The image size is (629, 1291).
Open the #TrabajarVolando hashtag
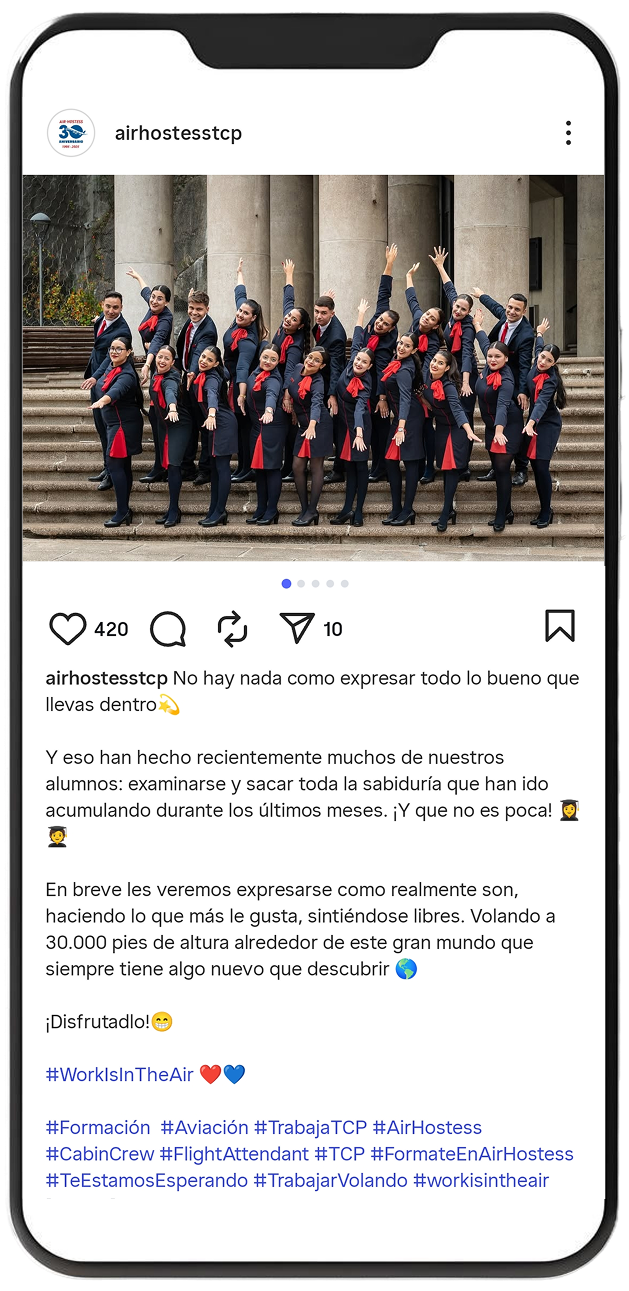coord(330,1180)
